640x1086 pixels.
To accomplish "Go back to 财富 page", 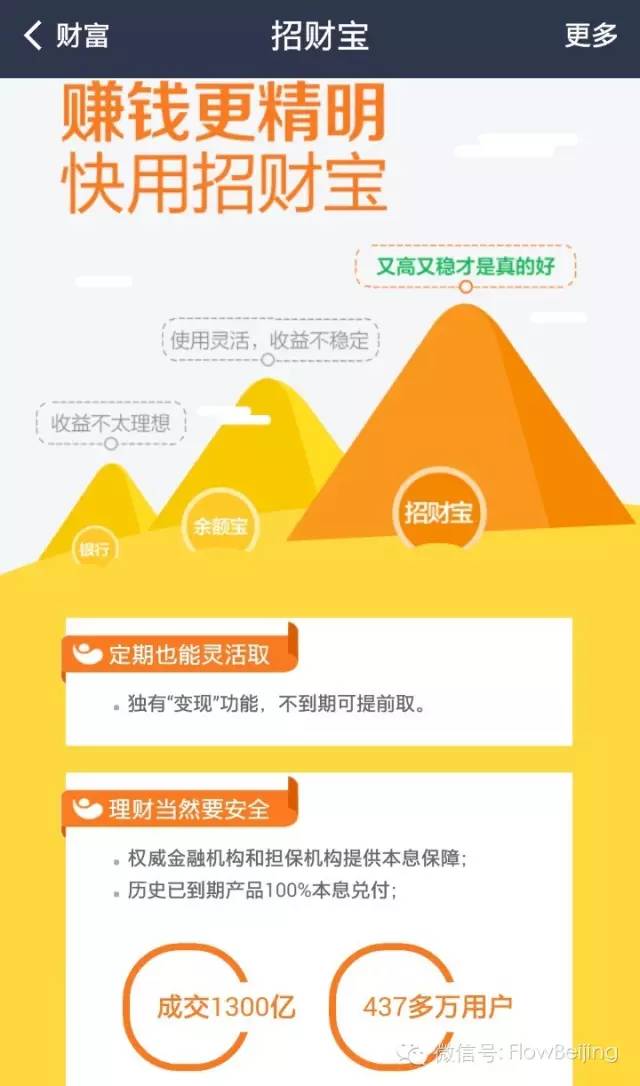I will click(x=65, y=37).
